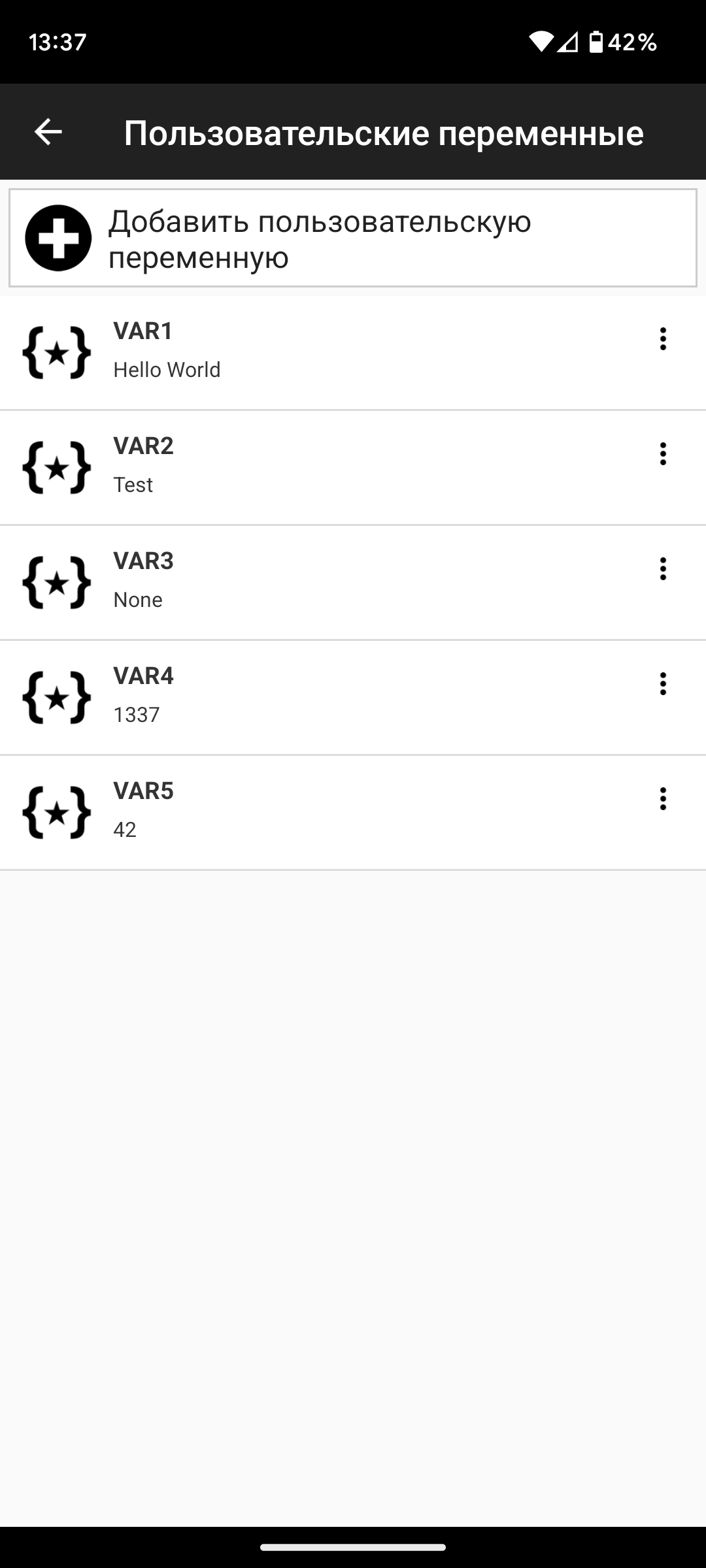The height and width of the screenshot is (1568, 706).
Task: Go back using the top-left arrow
Action: [x=48, y=132]
